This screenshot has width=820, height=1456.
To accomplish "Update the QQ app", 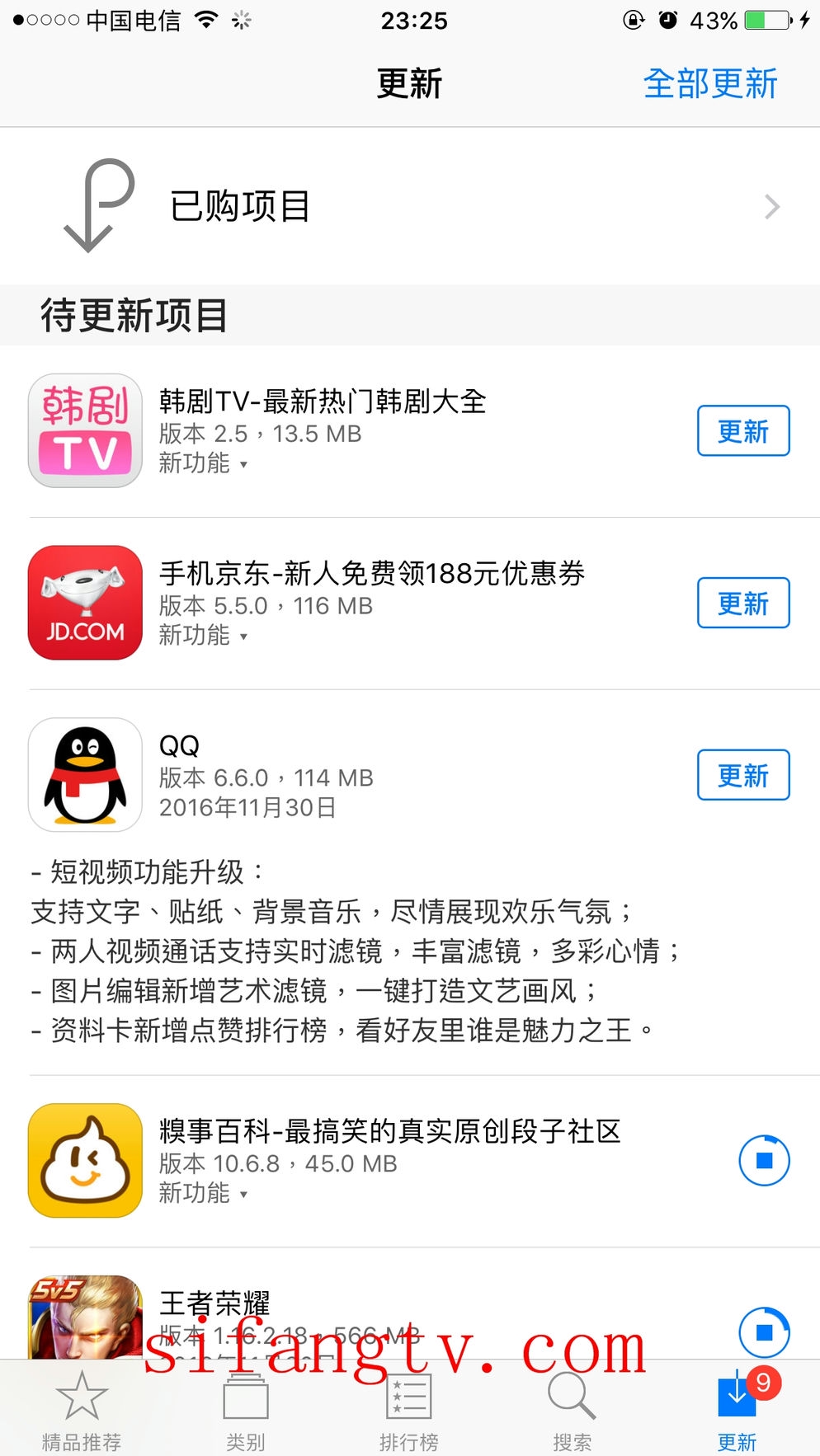I will 742,775.
